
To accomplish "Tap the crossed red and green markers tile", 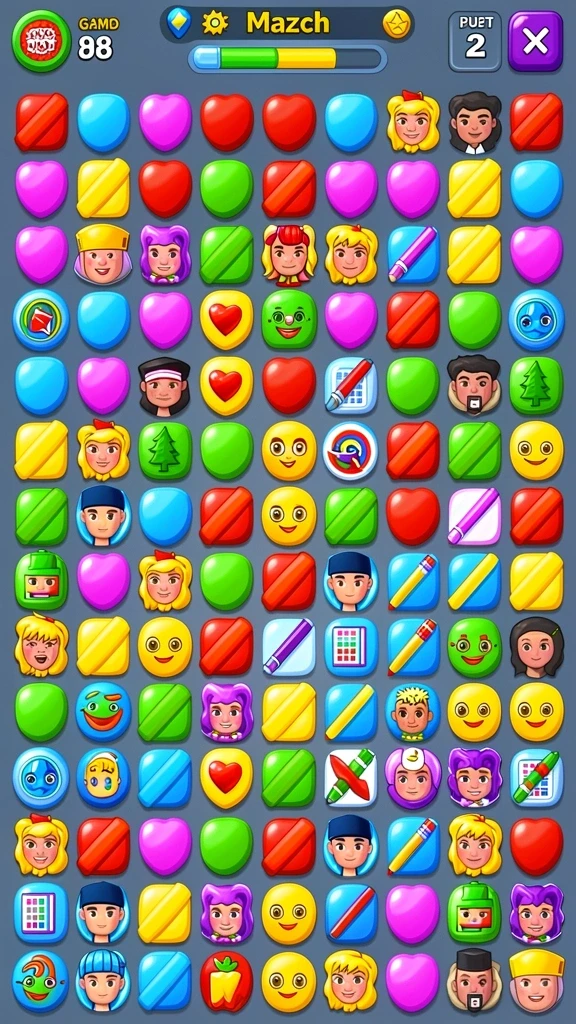I will 350,777.
